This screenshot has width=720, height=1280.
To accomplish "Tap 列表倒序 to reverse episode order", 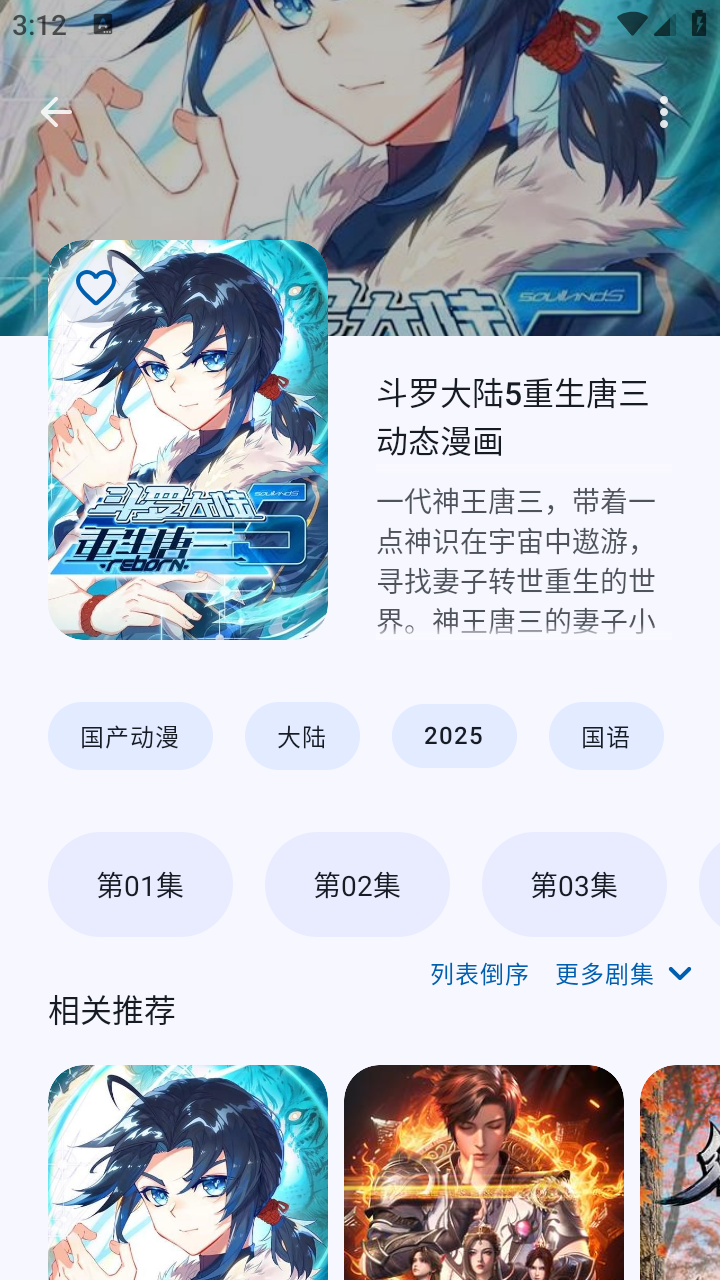I will coord(477,974).
